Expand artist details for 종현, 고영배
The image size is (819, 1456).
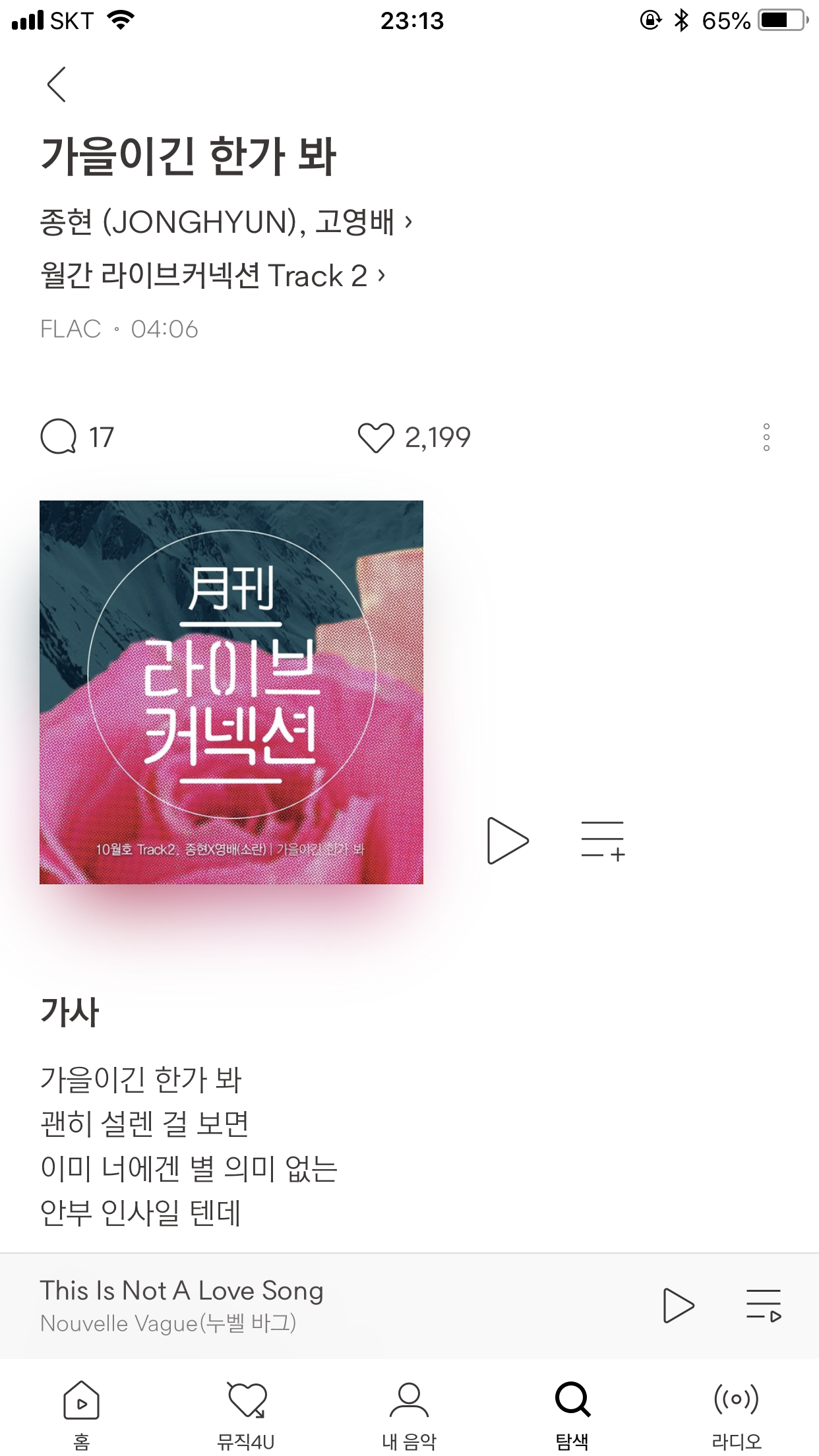point(228,224)
